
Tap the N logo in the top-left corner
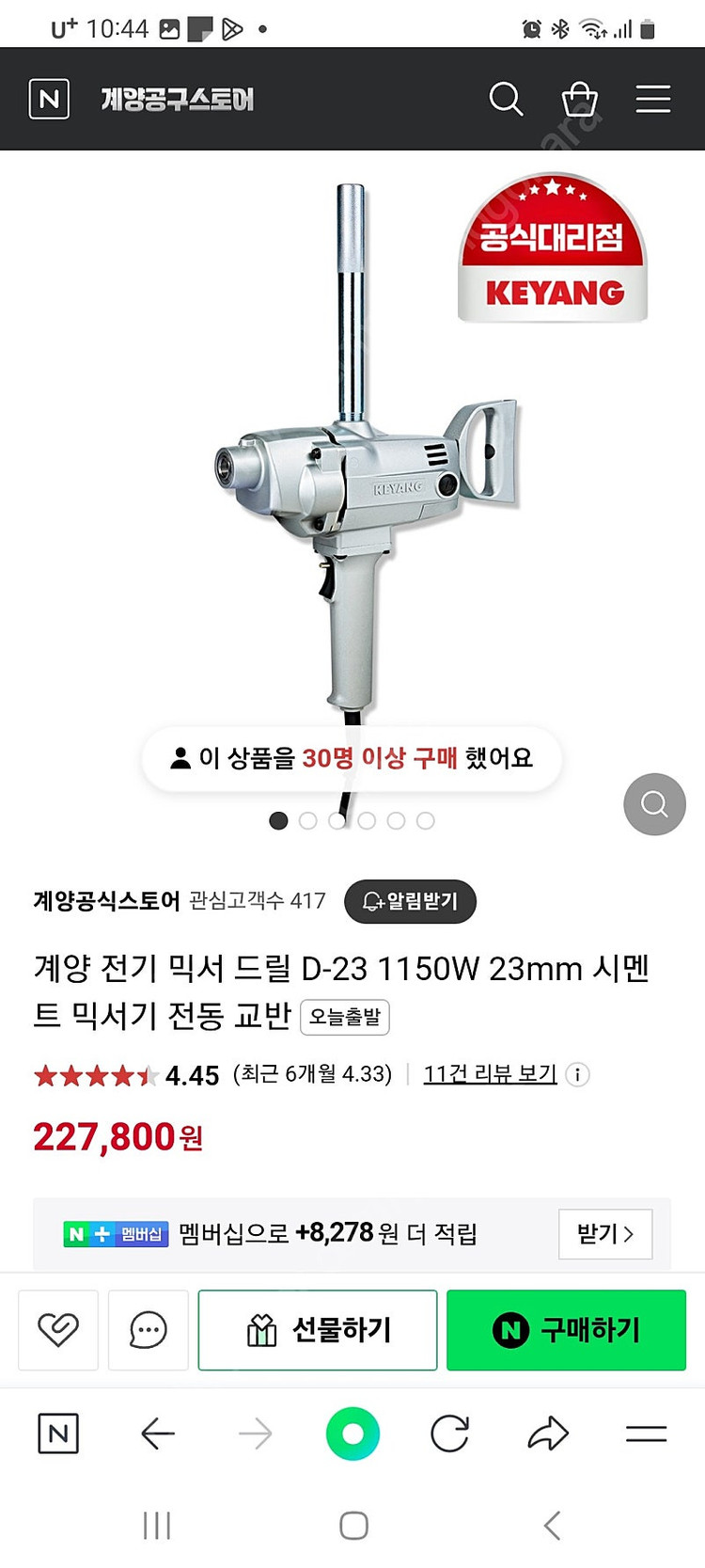[48, 98]
